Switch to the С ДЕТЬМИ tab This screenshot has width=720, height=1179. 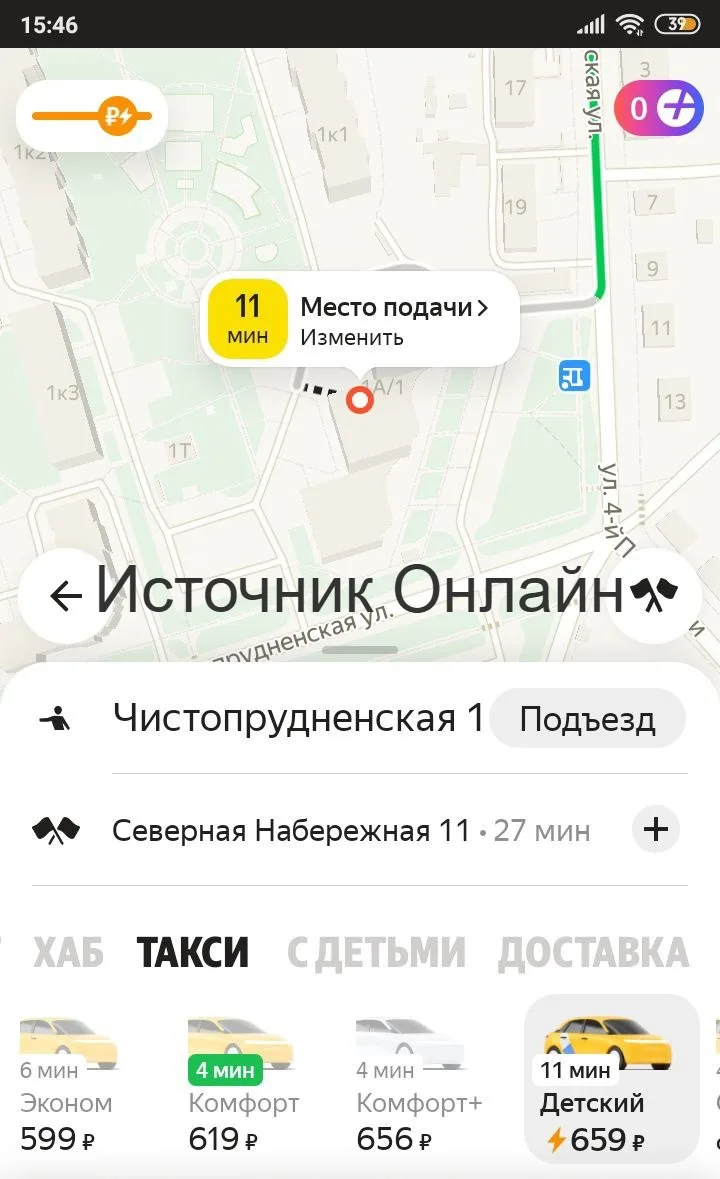[x=376, y=953]
